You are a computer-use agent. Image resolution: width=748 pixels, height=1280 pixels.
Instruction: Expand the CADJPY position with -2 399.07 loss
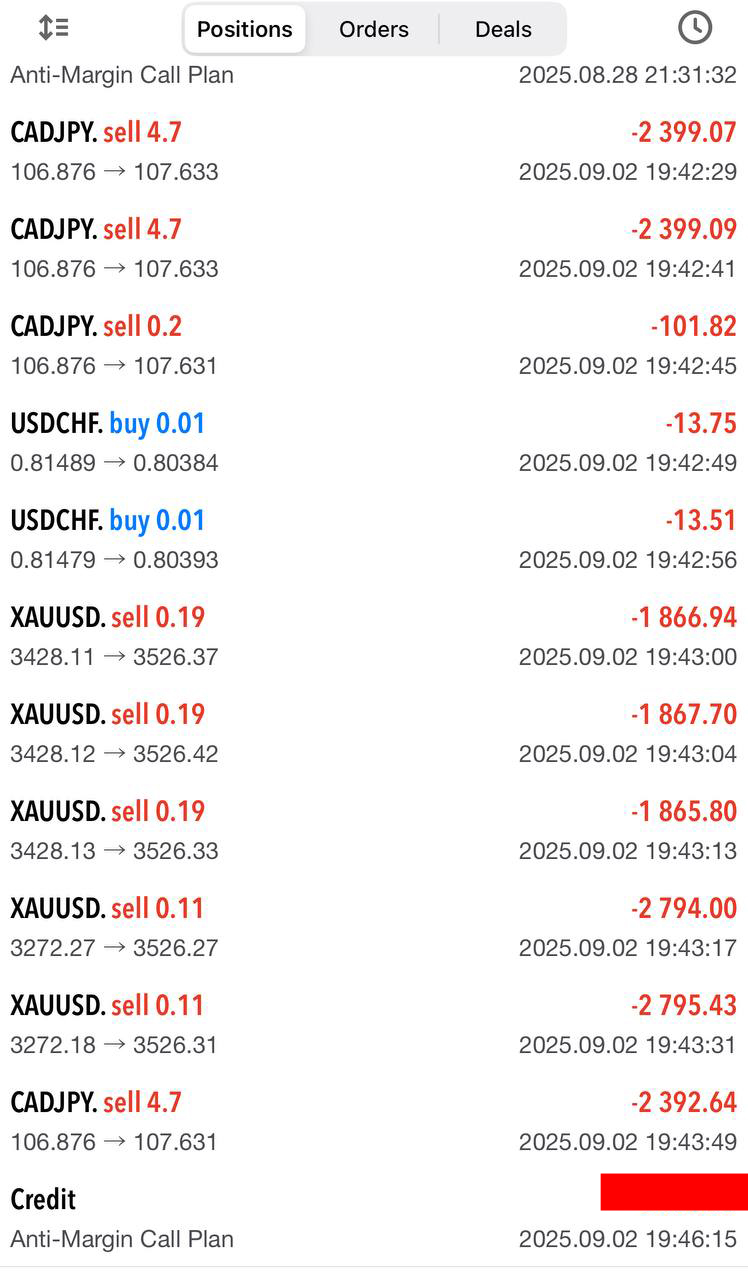tap(374, 151)
